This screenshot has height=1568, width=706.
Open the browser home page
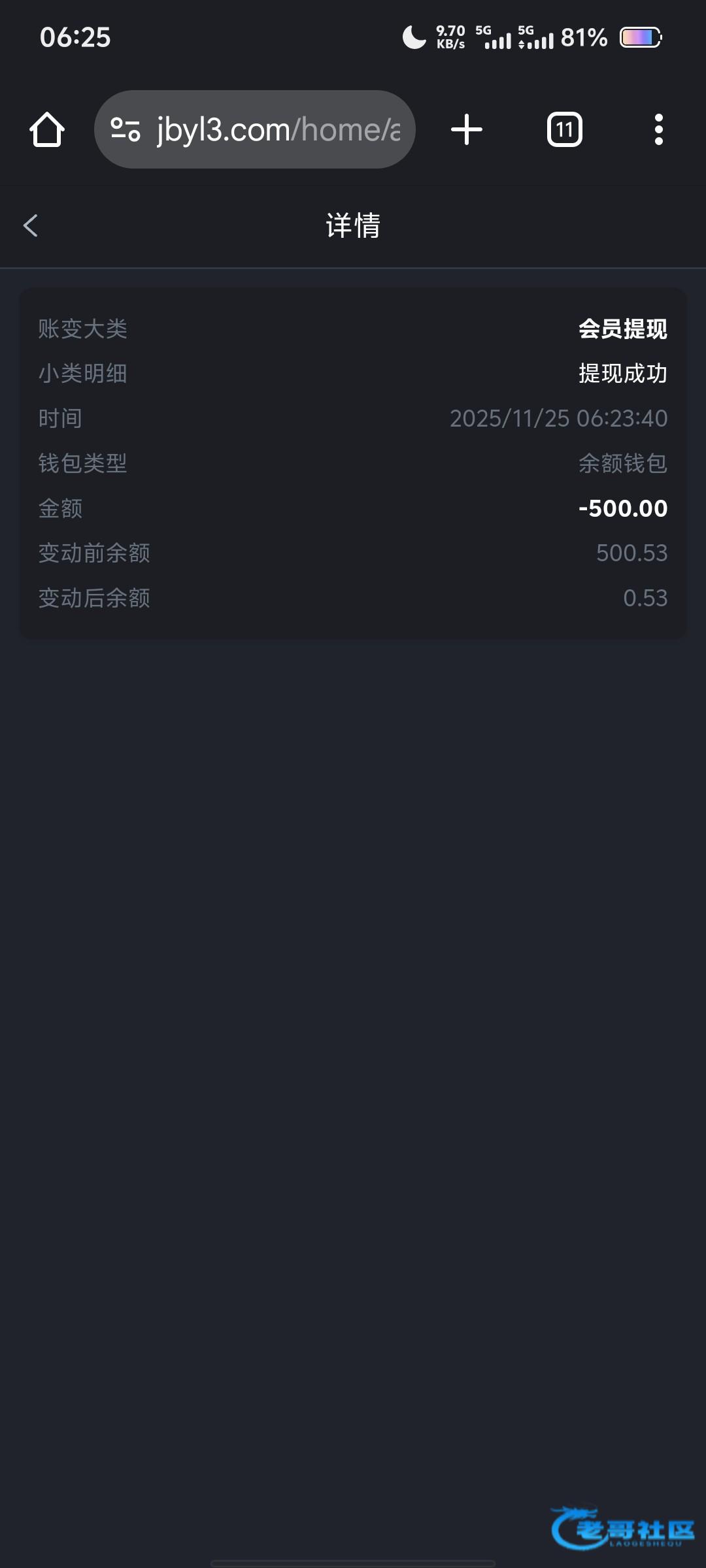[x=47, y=129]
